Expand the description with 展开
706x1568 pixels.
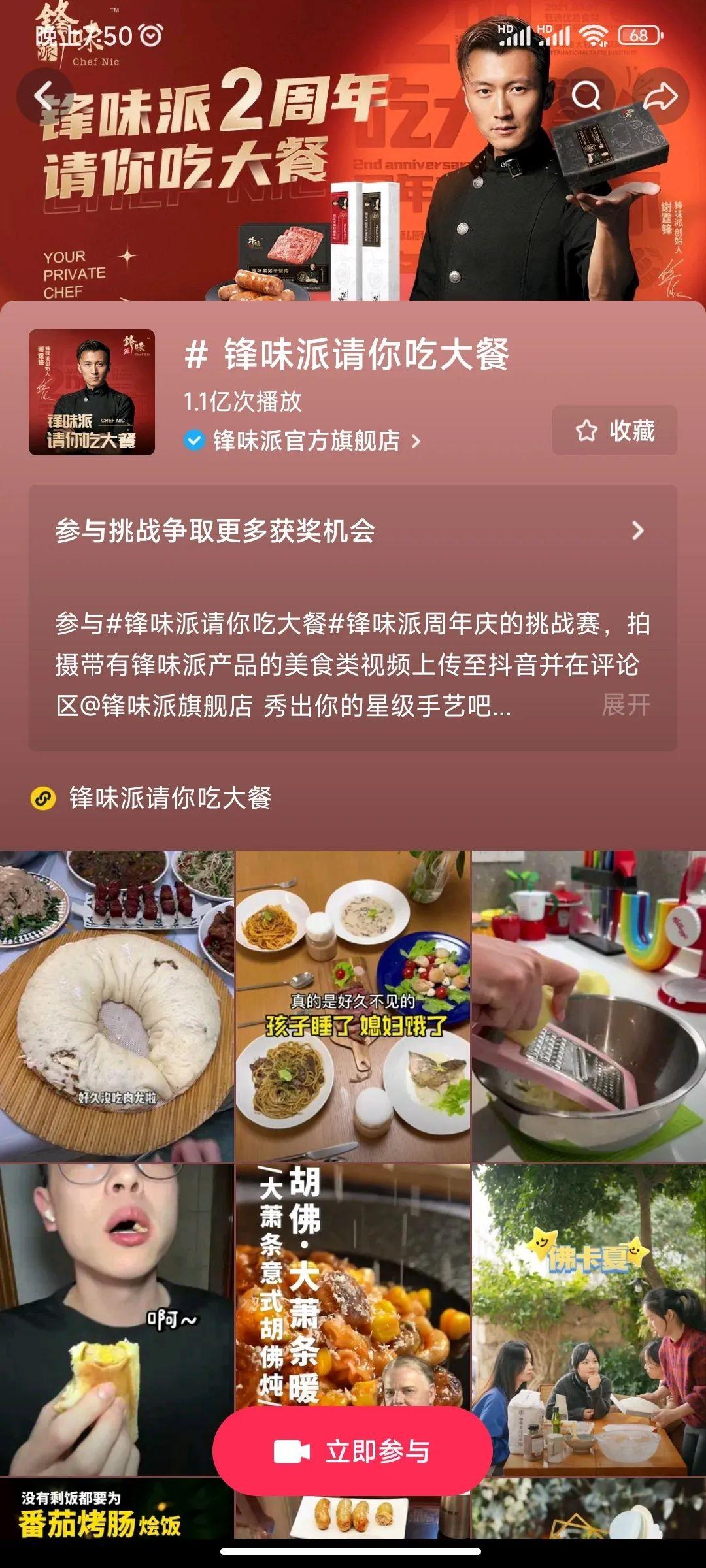[x=626, y=705]
